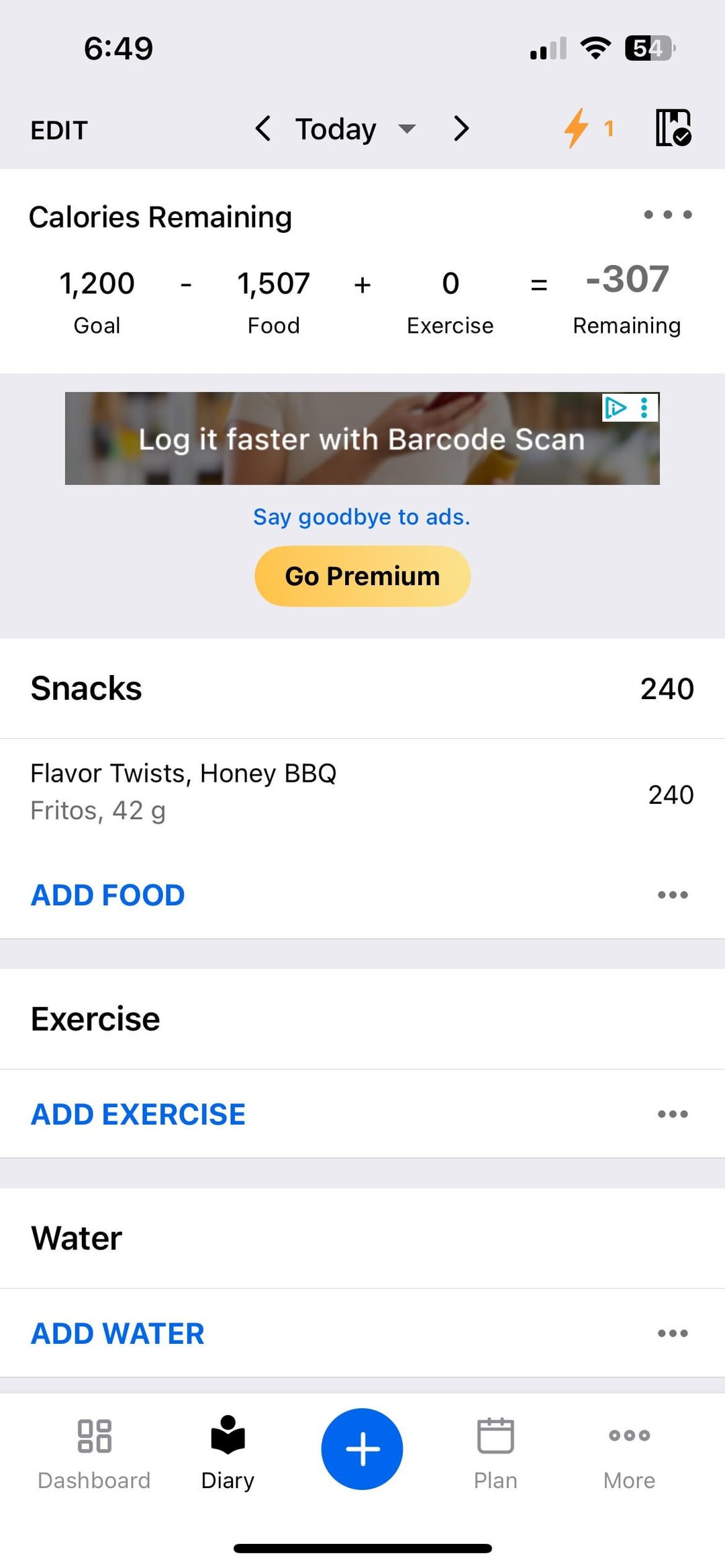Screen dimensions: 725x1568
Task: Open the Water more options
Action: pyautogui.click(x=673, y=1334)
